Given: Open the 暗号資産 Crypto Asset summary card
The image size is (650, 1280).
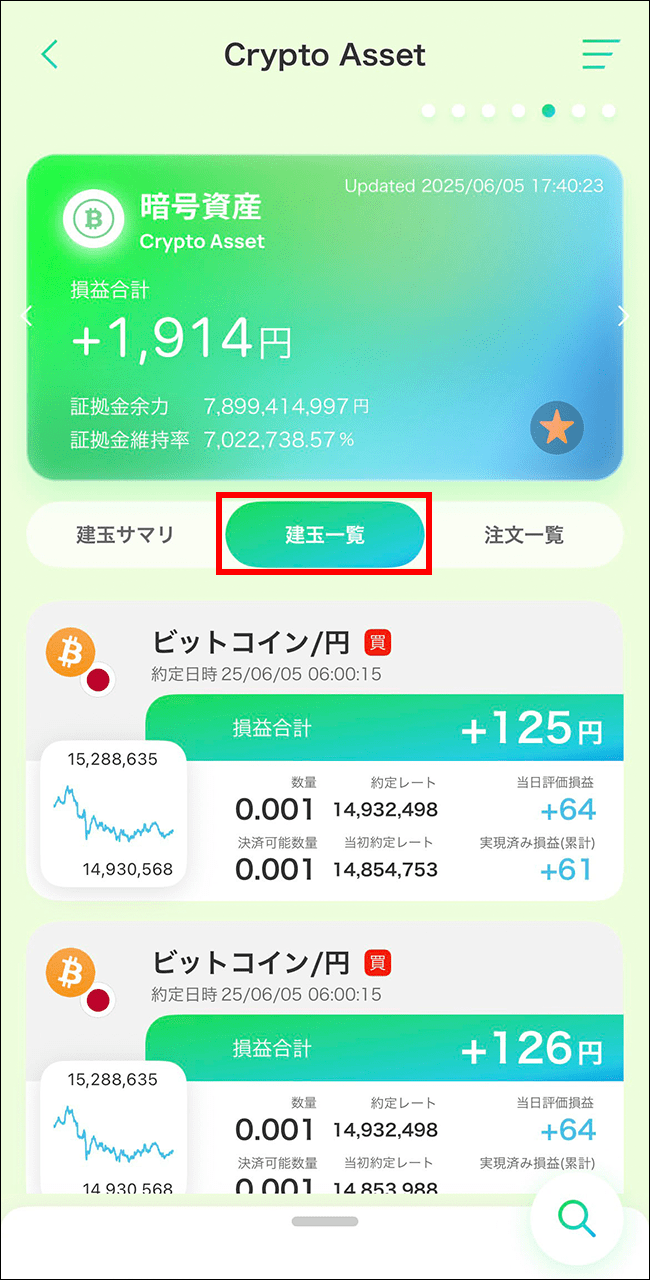Looking at the screenshot, I should [300, 300].
